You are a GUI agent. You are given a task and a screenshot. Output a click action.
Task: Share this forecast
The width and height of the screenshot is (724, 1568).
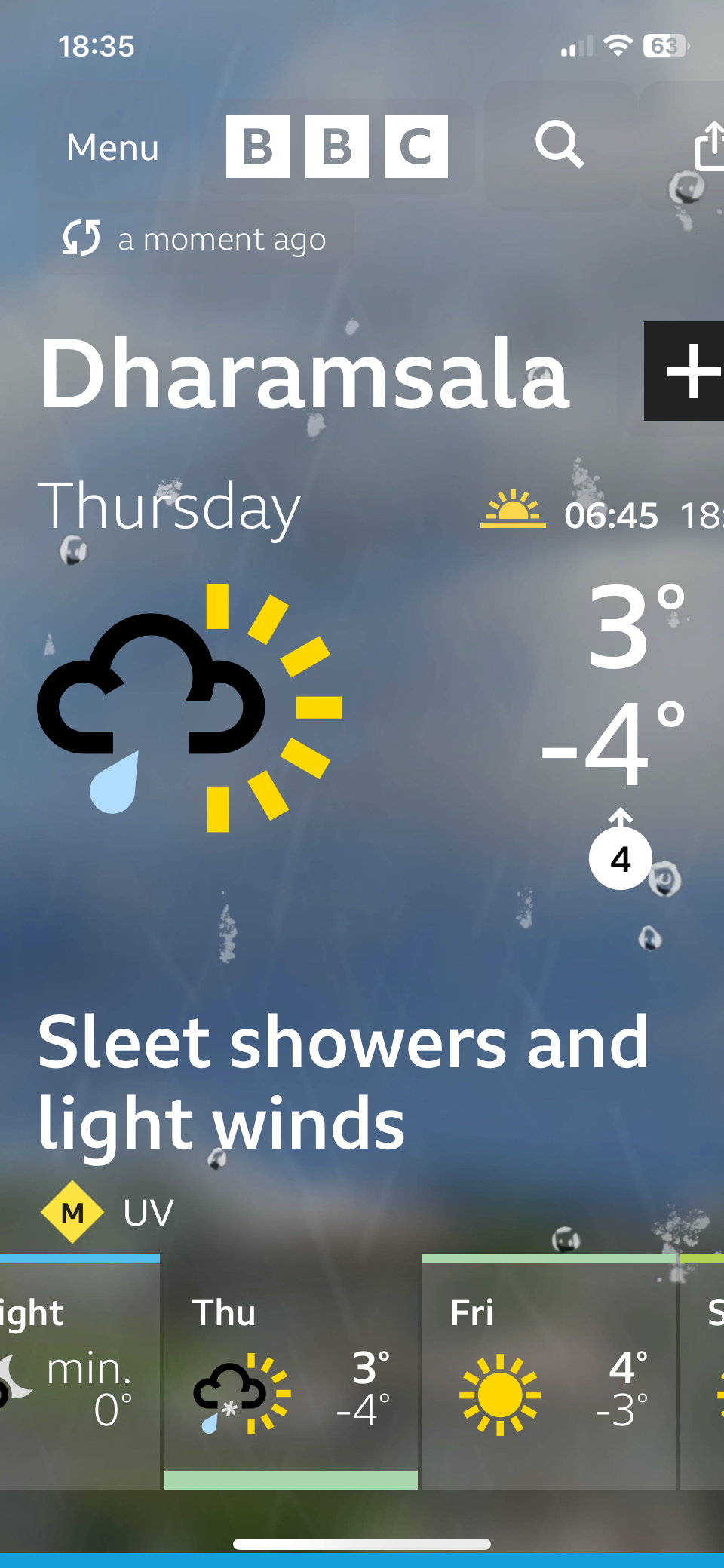point(708,146)
